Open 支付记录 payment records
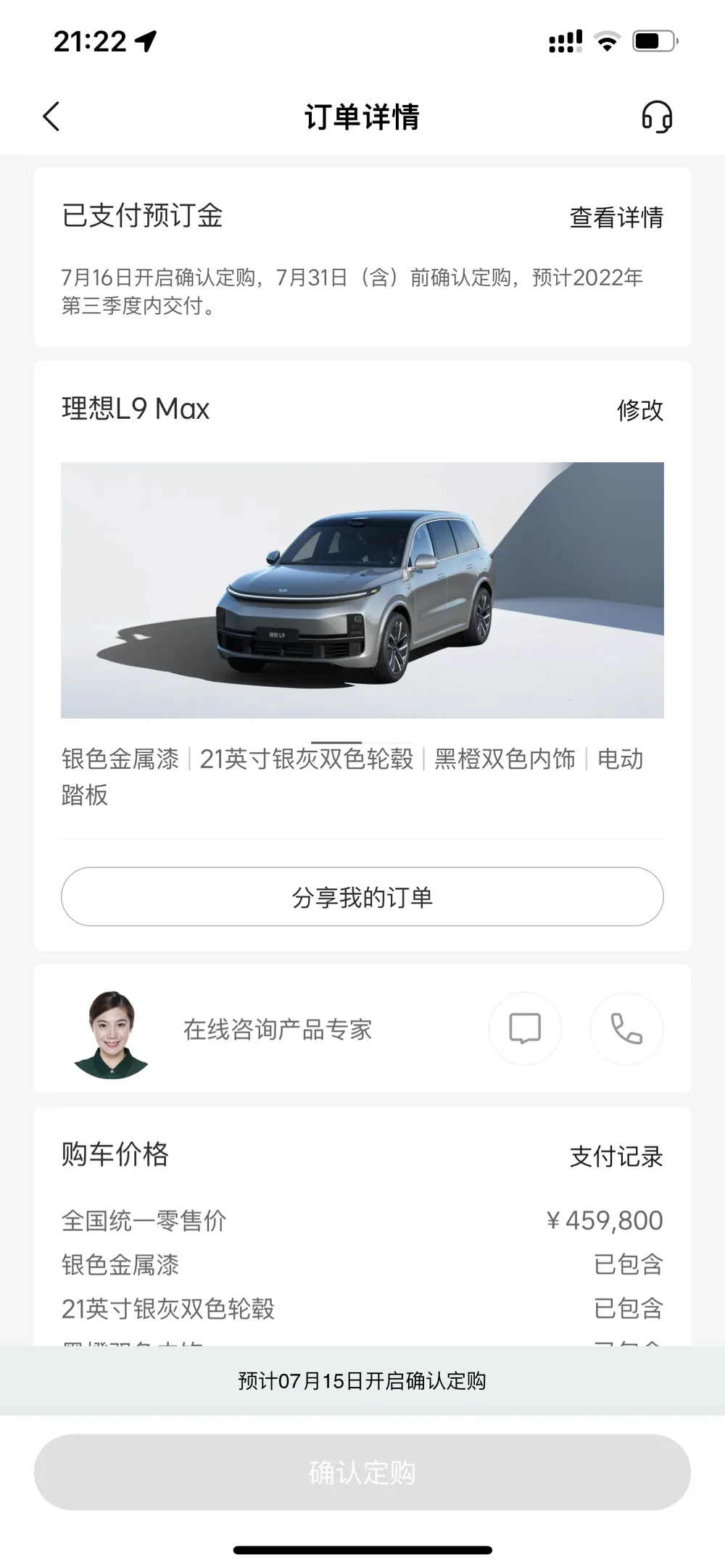The width and height of the screenshot is (725, 1568). [616, 1156]
